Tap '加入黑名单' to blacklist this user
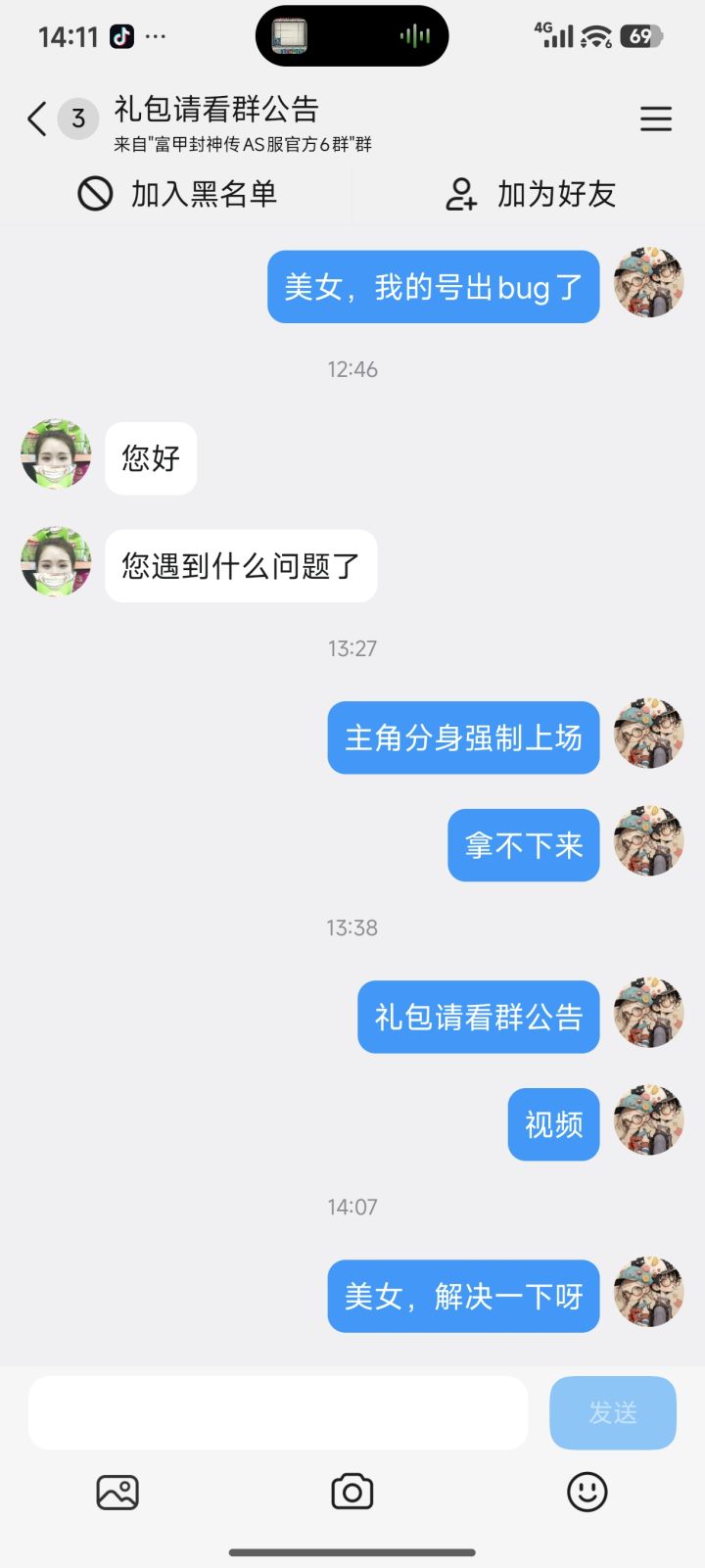 (208, 194)
